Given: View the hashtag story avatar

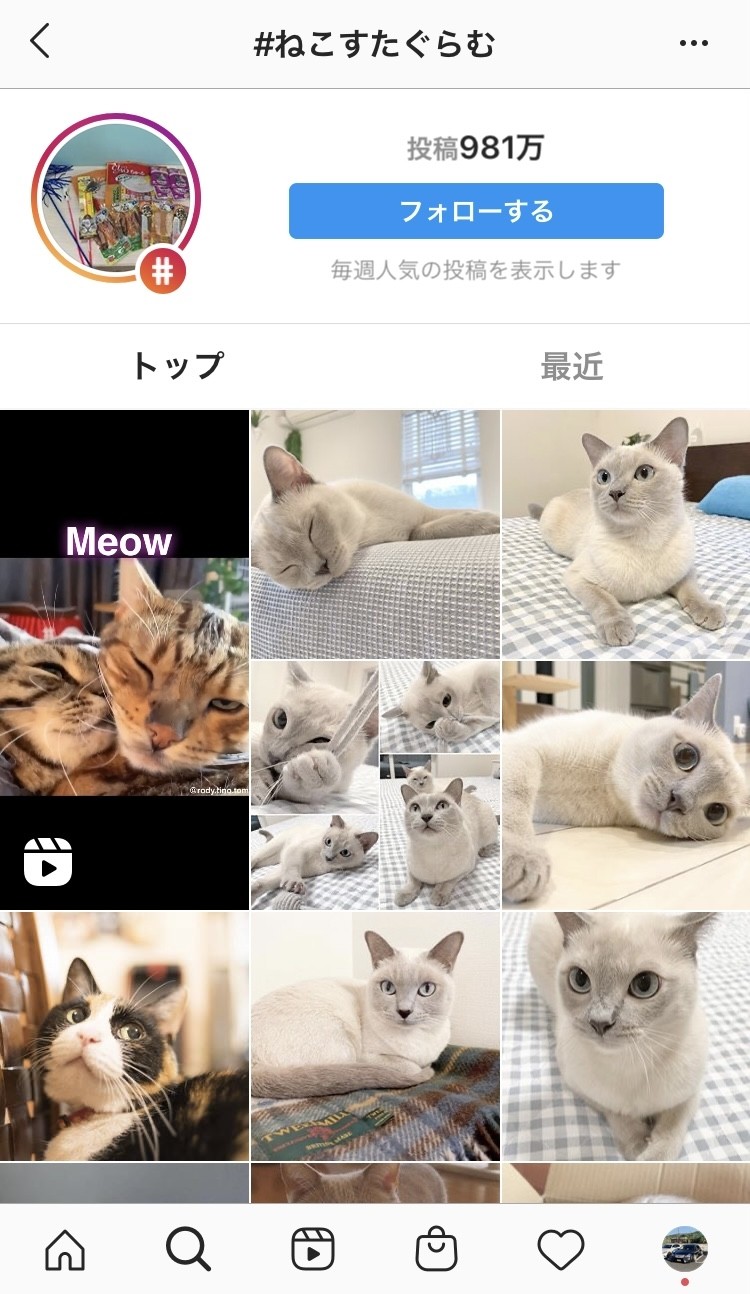Looking at the screenshot, I should [116, 199].
